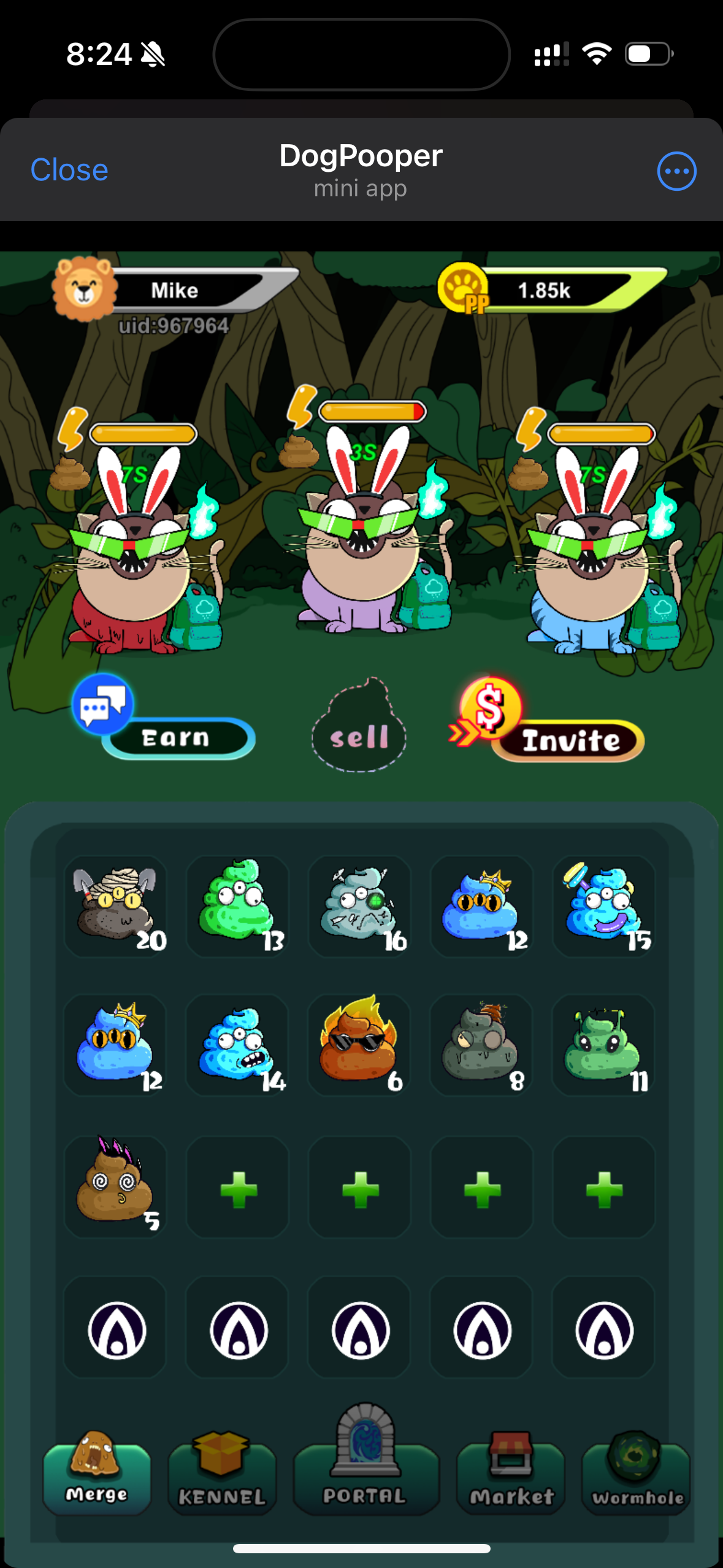The height and width of the screenshot is (1568, 723).
Task: Open the mini app options menu
Action: tap(676, 171)
